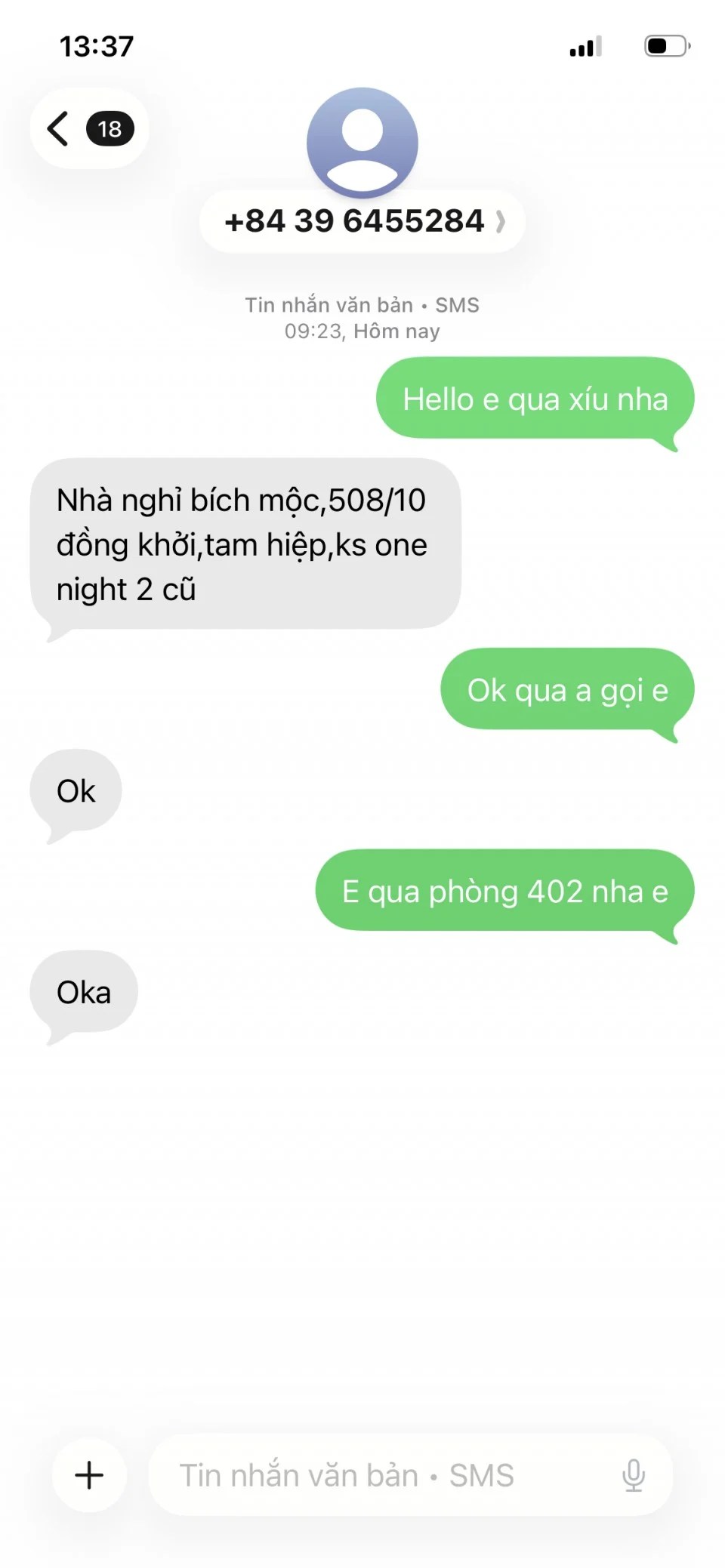725x1568 pixels.
Task: Go back to the message list
Action: click(x=88, y=129)
